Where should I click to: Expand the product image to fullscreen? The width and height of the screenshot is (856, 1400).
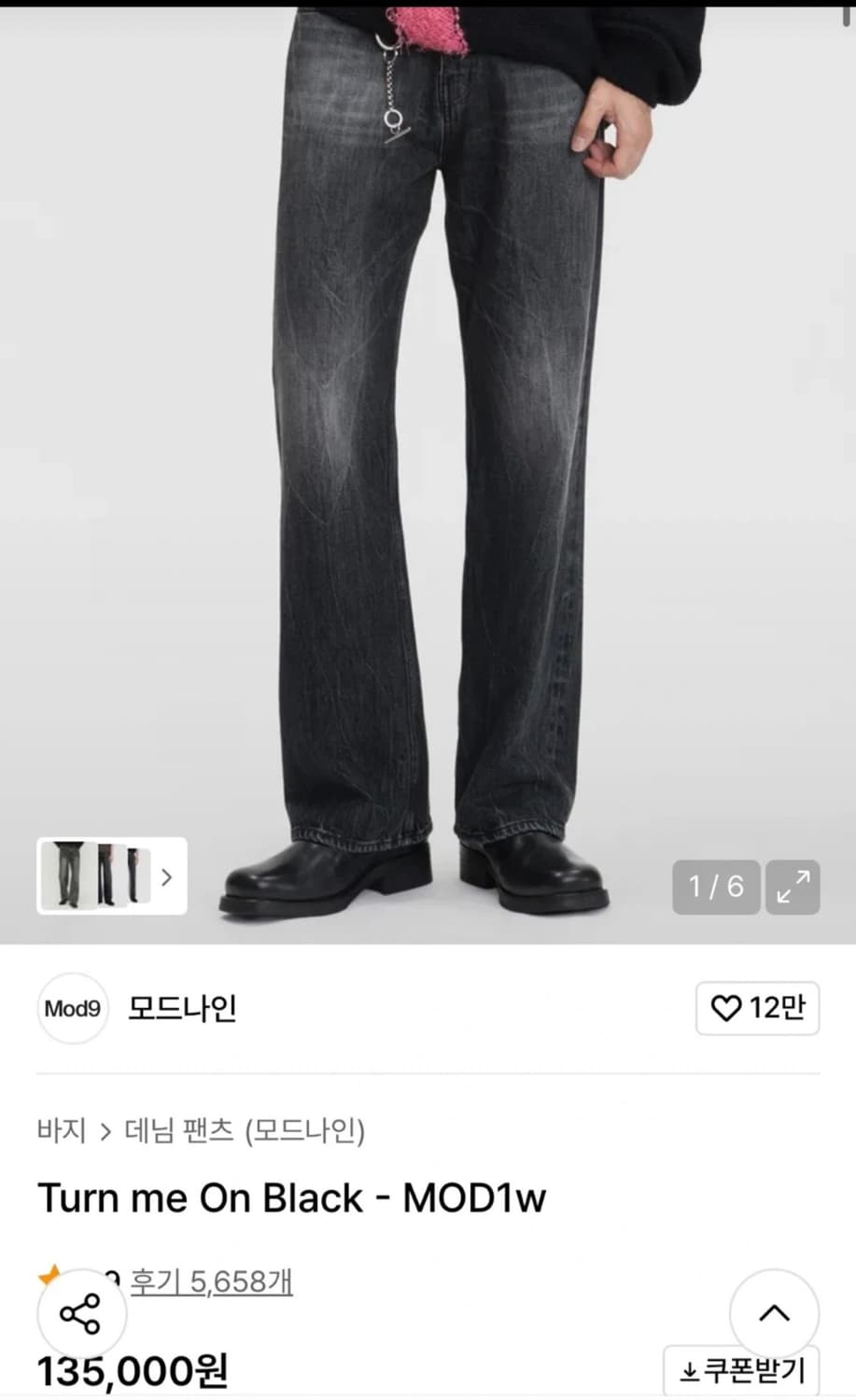click(793, 887)
